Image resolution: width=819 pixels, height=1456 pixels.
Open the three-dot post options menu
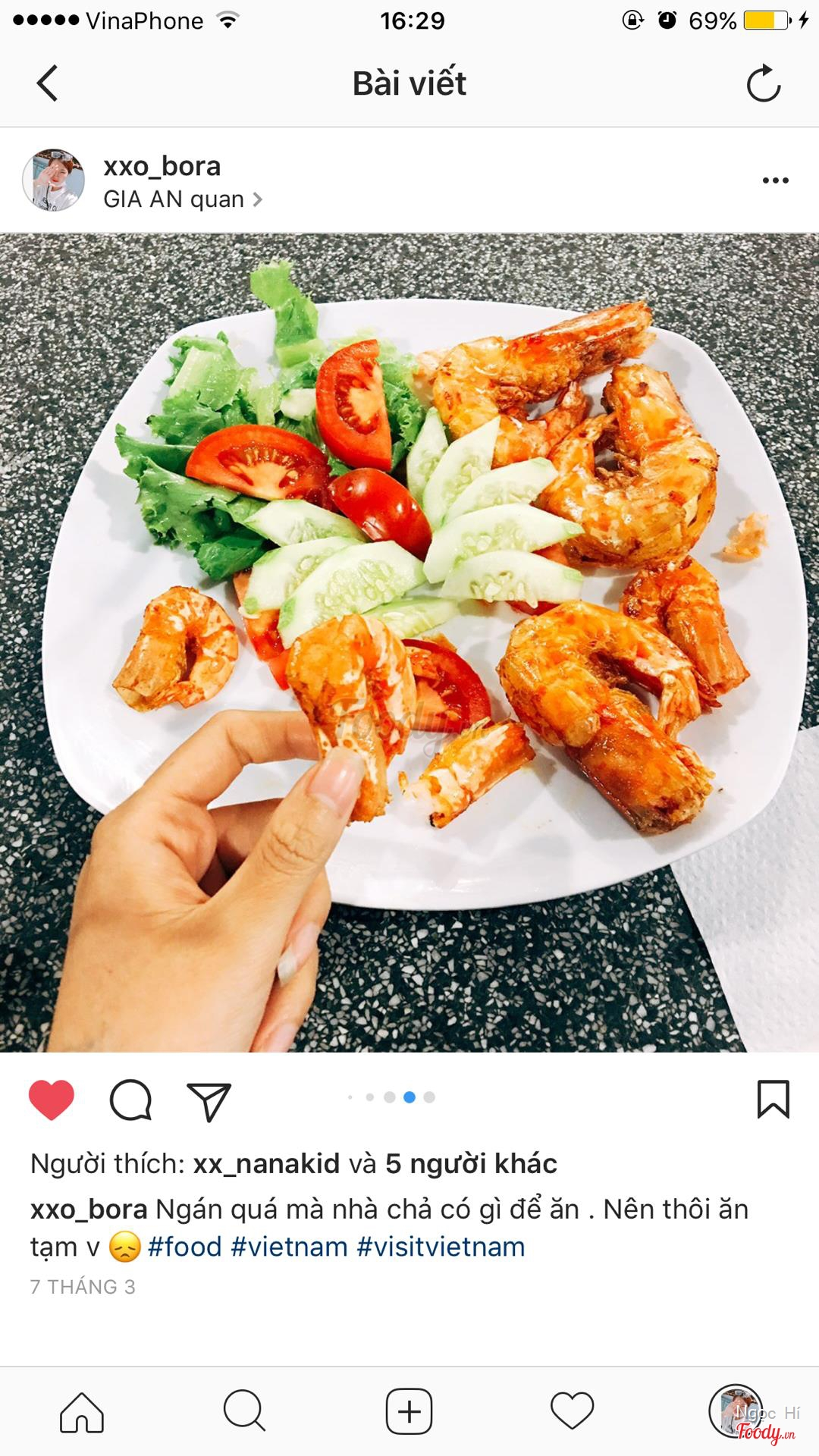click(x=775, y=180)
